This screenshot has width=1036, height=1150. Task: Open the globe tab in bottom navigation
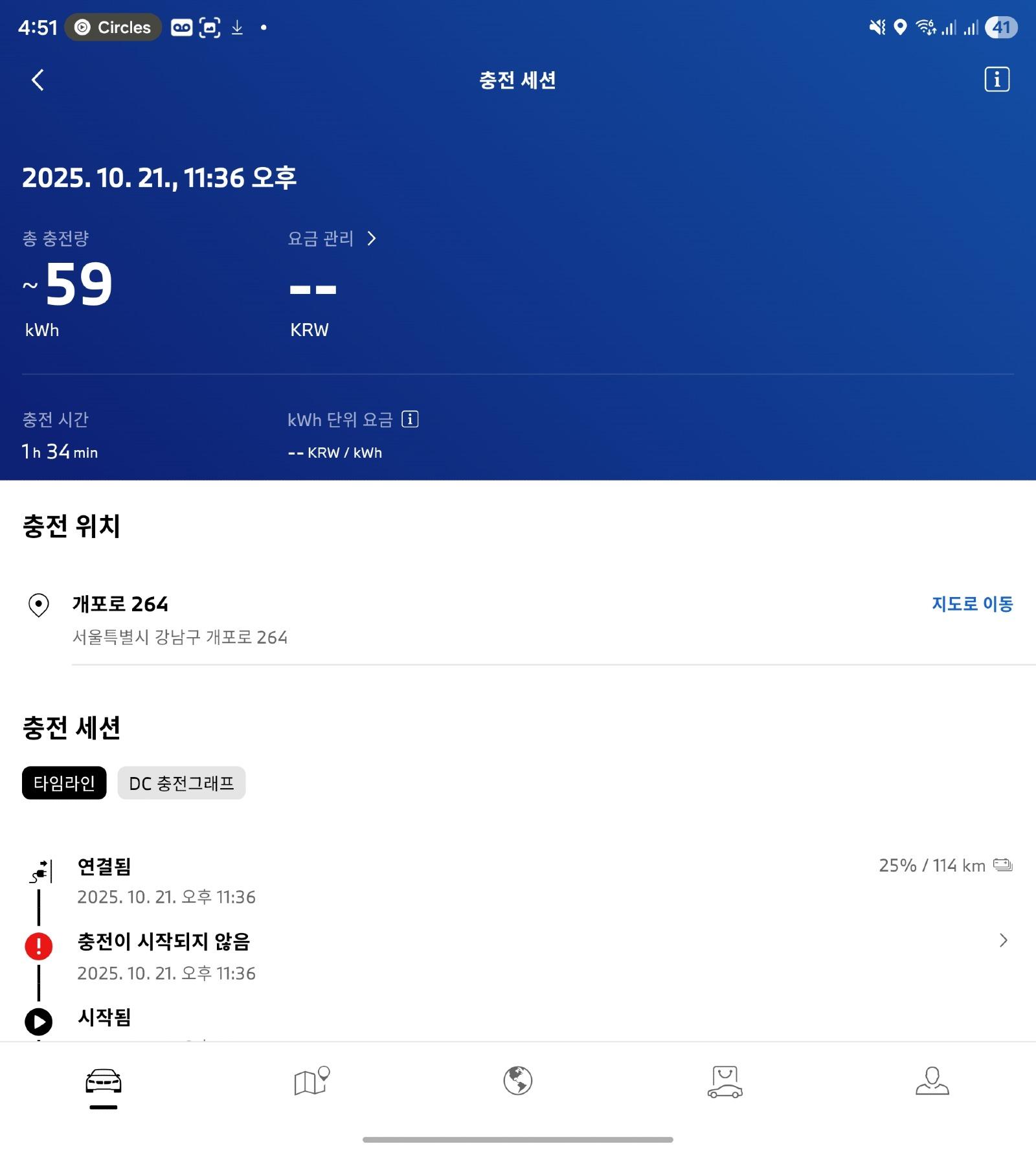pos(518,1081)
